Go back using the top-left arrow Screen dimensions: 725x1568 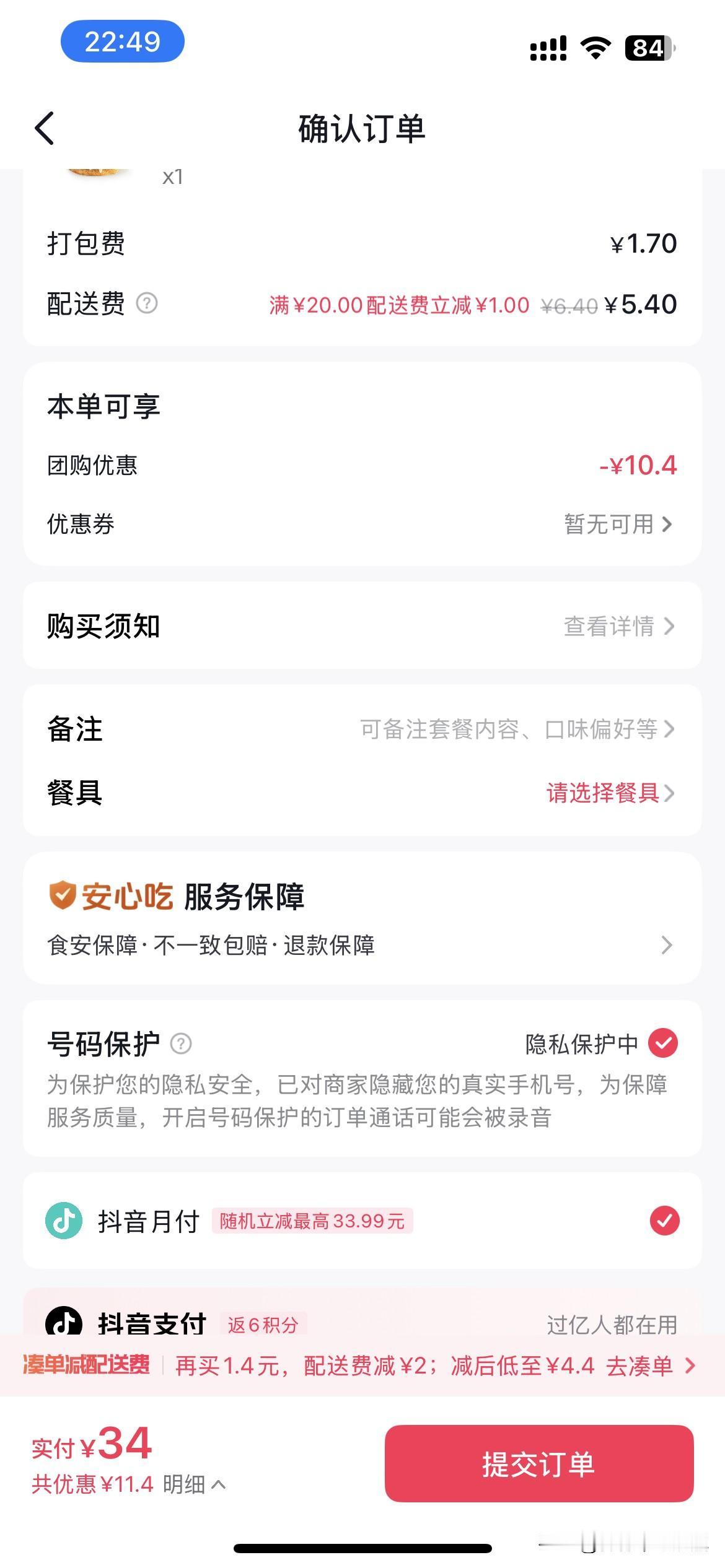pos(43,128)
